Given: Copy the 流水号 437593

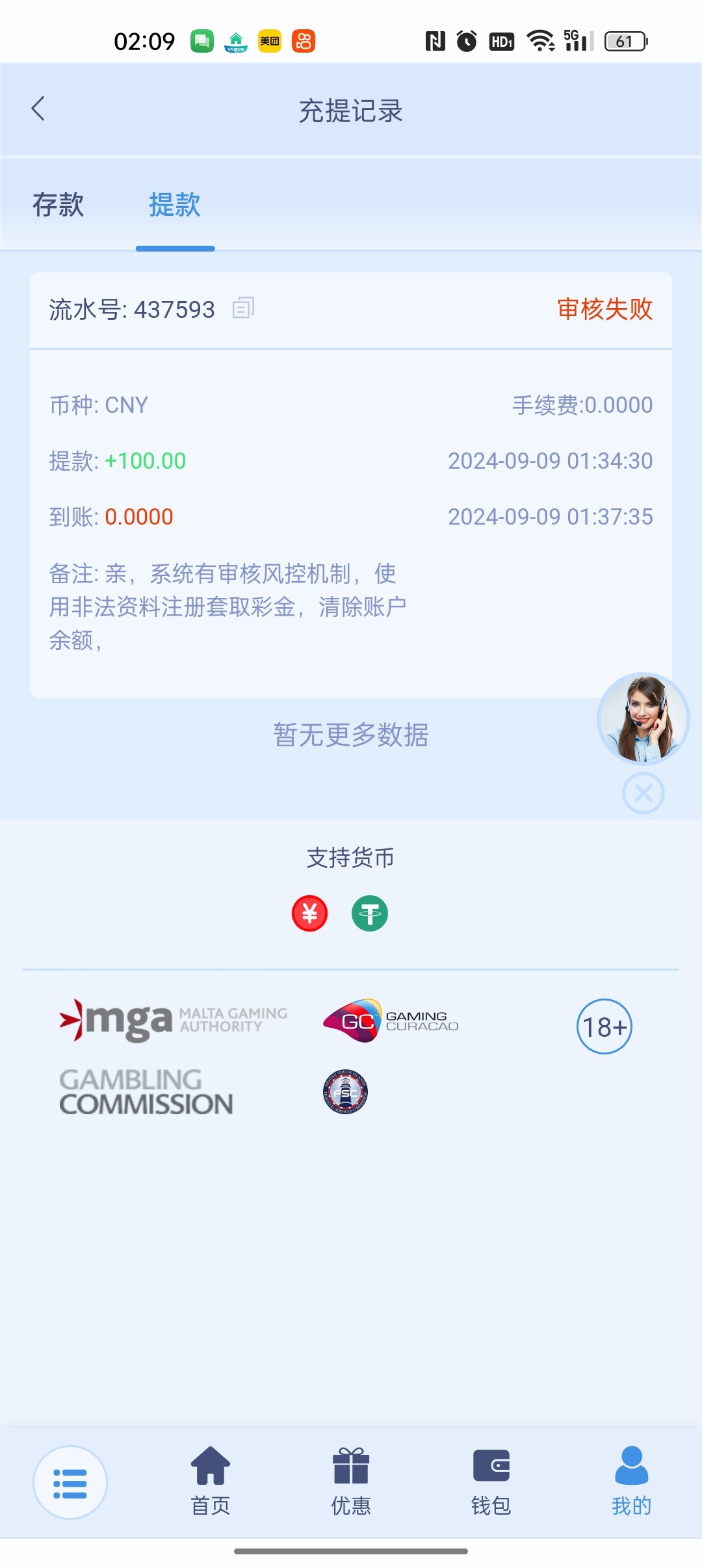Looking at the screenshot, I should (243, 308).
